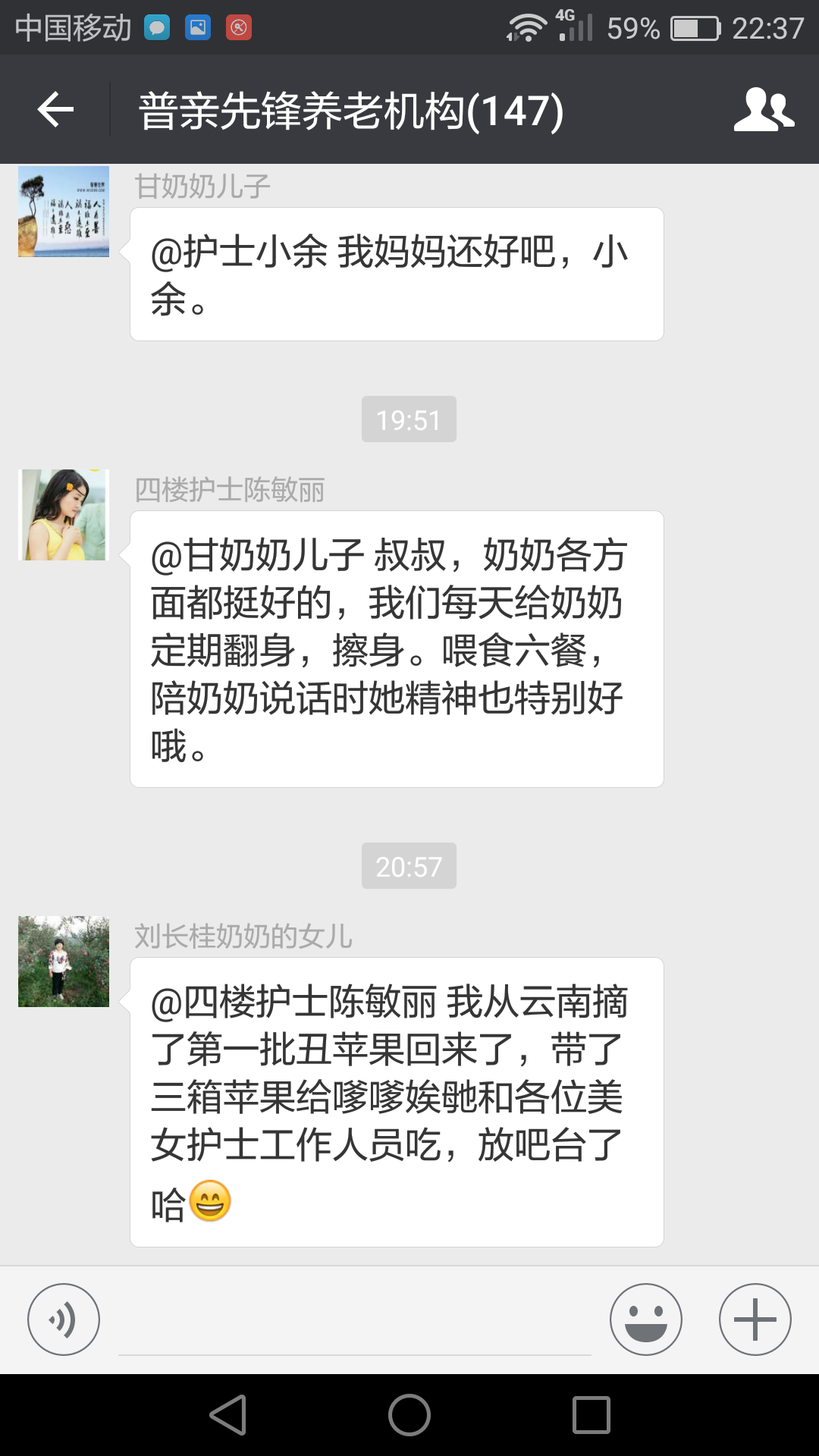The height and width of the screenshot is (1456, 819).
Task: Open the recent apps overview
Action: (591, 1415)
